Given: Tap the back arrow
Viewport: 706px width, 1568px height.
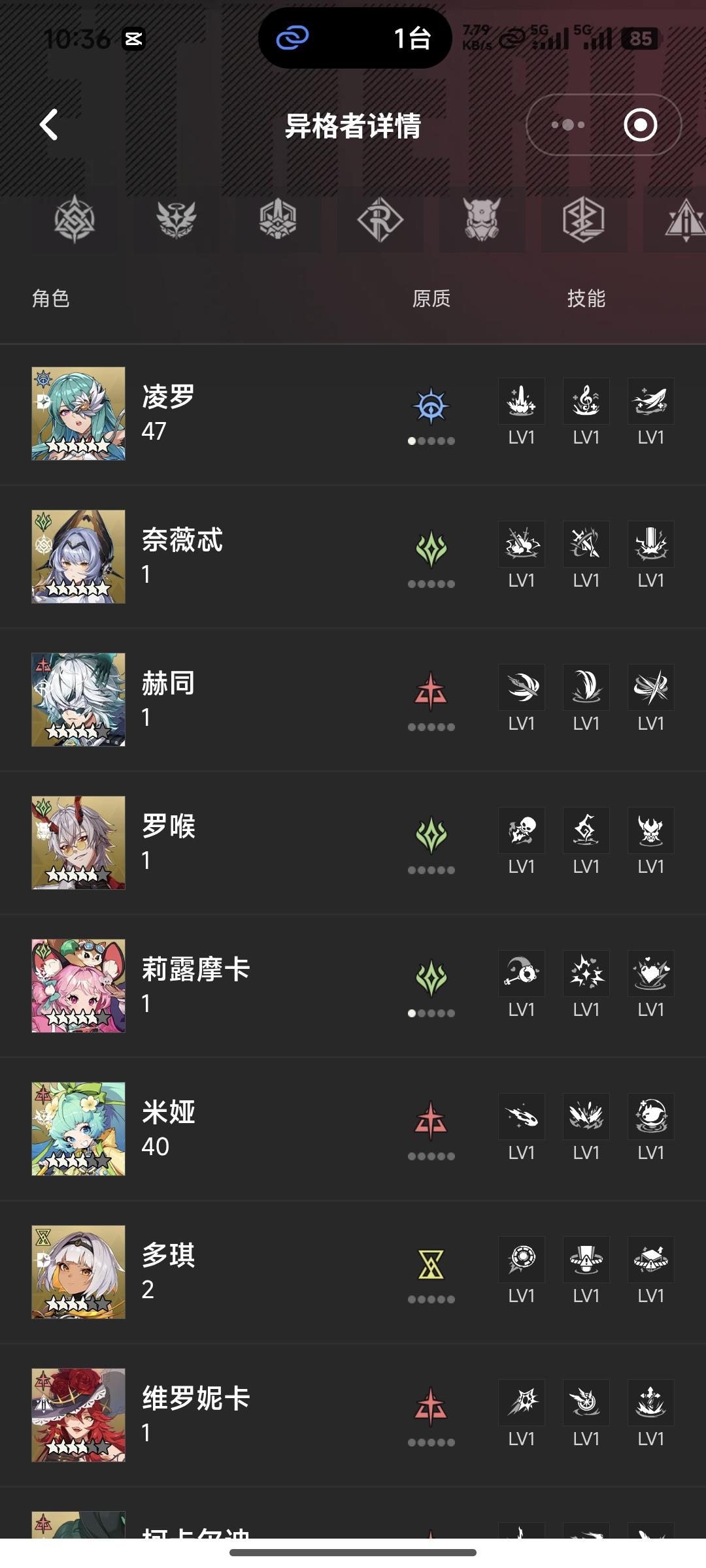Looking at the screenshot, I should tap(49, 124).
